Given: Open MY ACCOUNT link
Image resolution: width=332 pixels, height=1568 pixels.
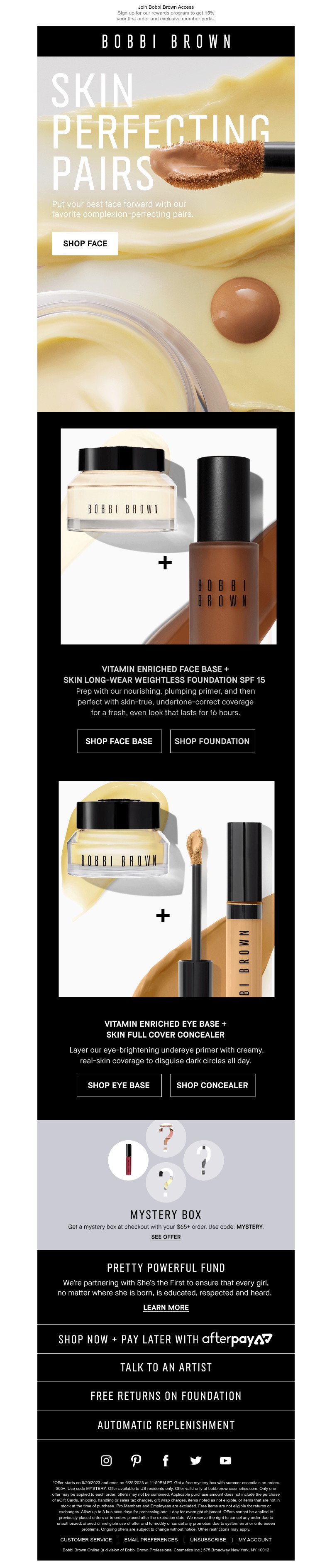Looking at the screenshot, I should [x=255, y=1539].
